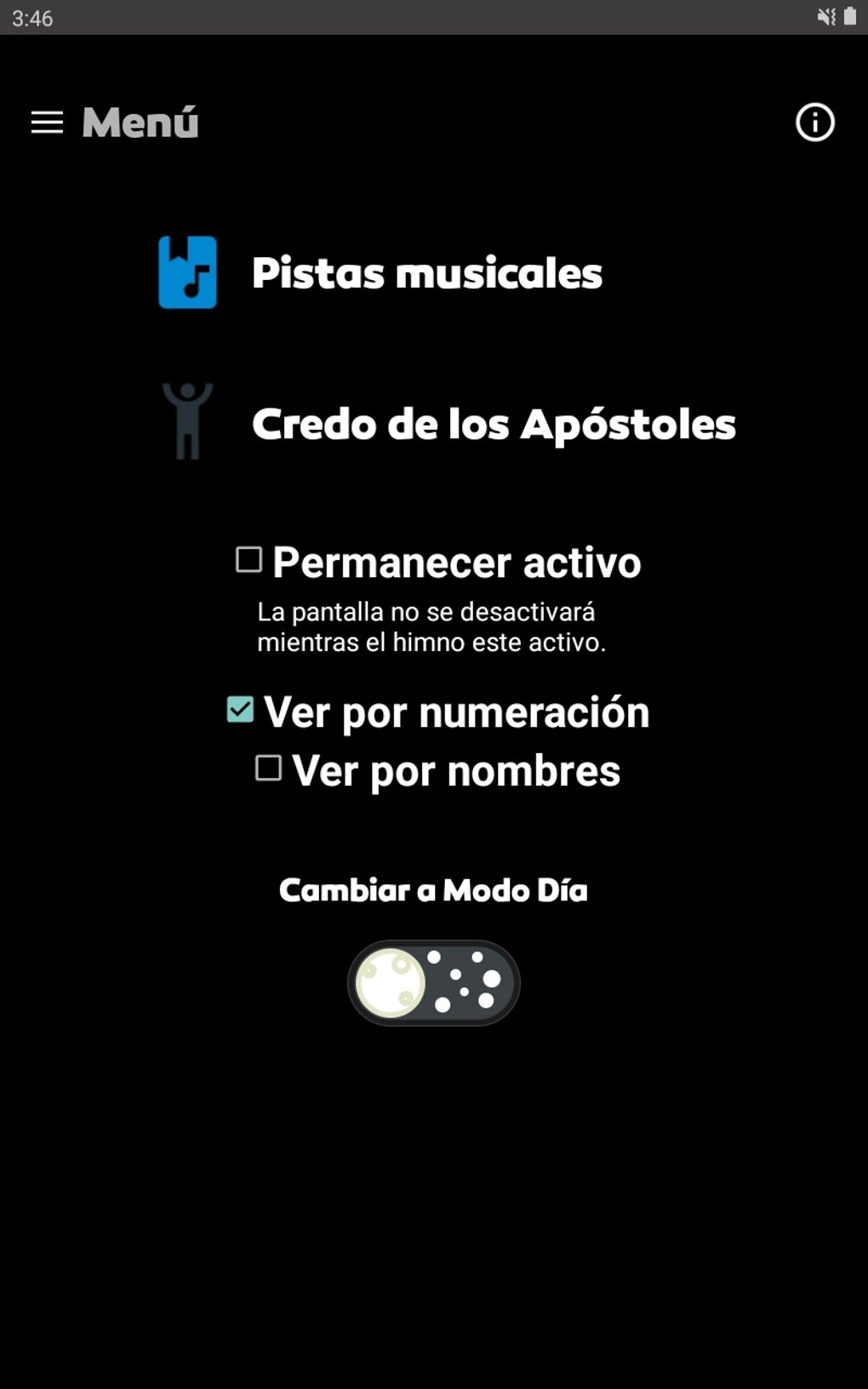
Task: Open Pistas musicales
Action: coord(425,273)
